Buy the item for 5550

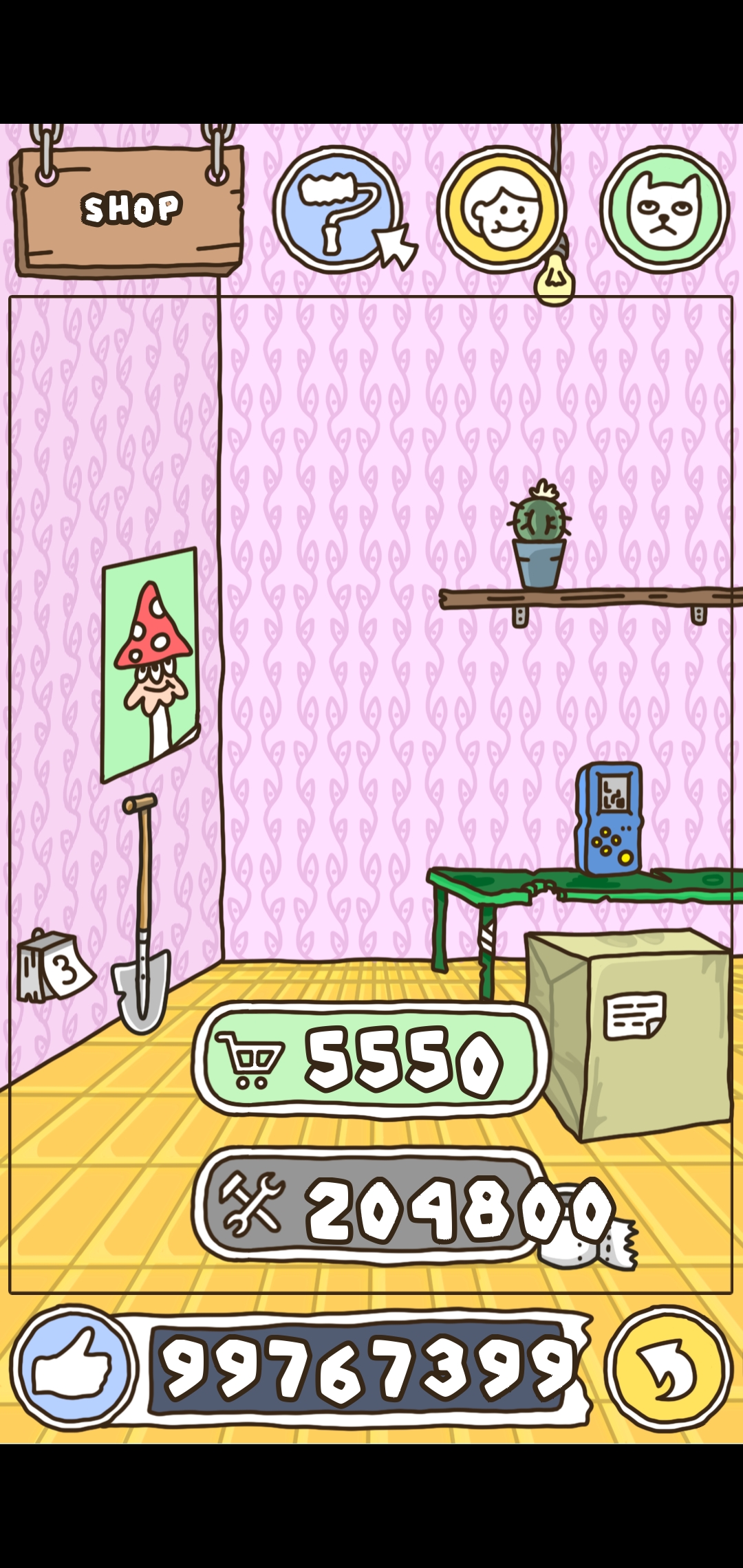369,1059
